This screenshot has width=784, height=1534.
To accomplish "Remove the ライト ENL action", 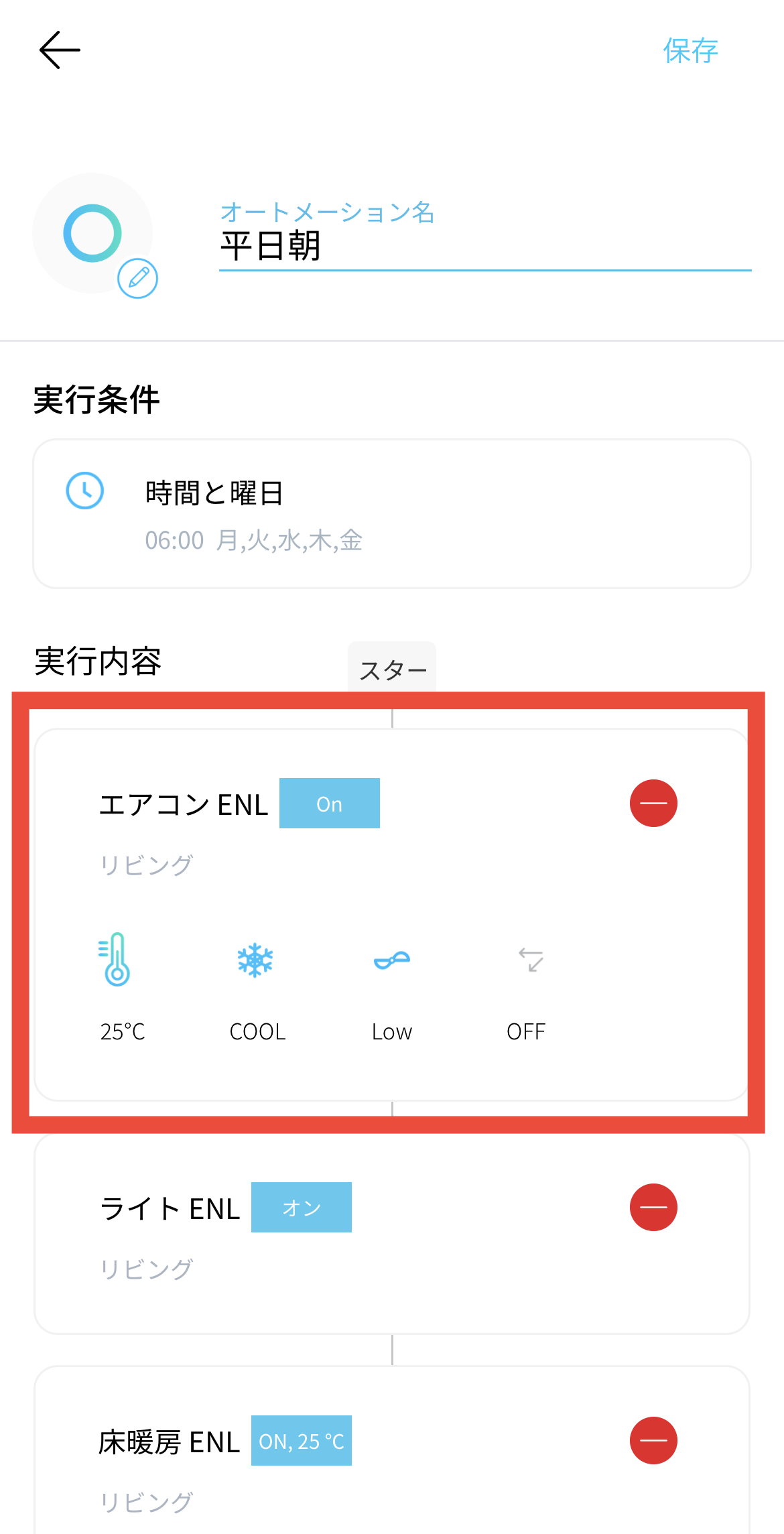I will click(653, 1207).
